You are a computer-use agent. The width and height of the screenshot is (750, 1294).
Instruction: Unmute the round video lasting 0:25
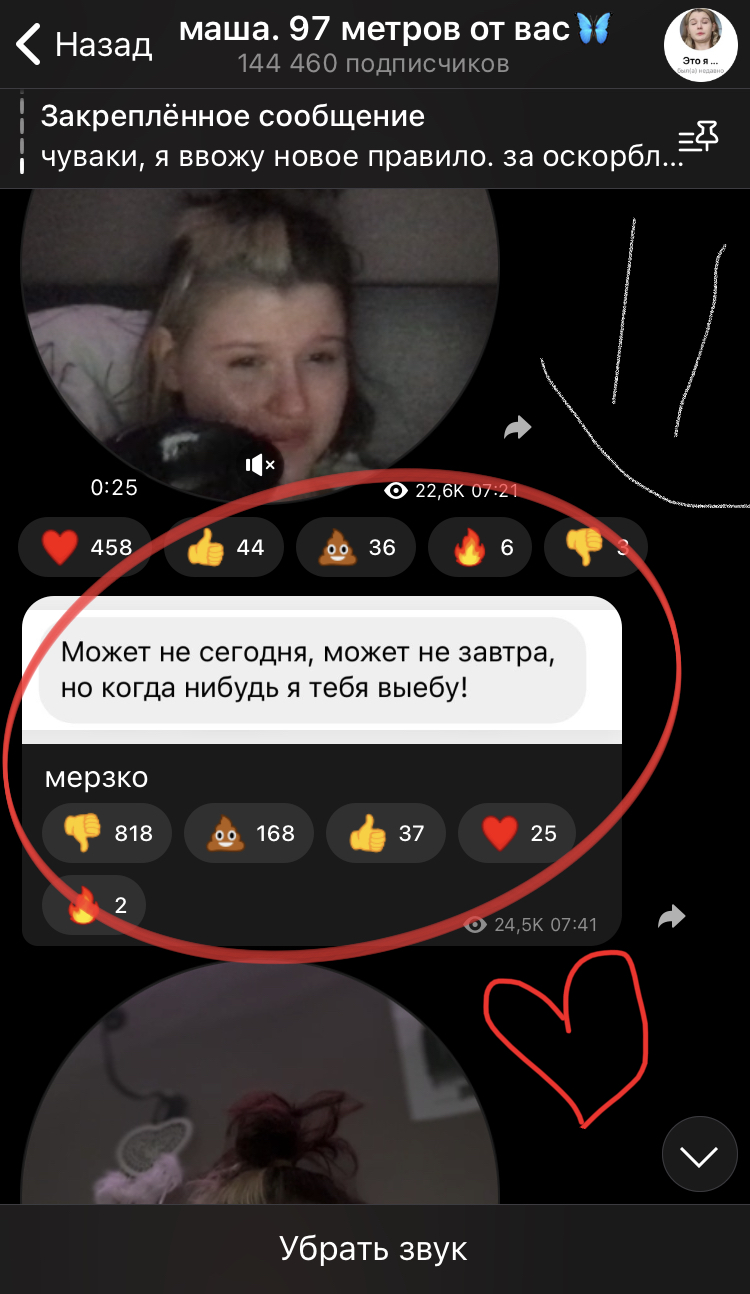pos(260,465)
